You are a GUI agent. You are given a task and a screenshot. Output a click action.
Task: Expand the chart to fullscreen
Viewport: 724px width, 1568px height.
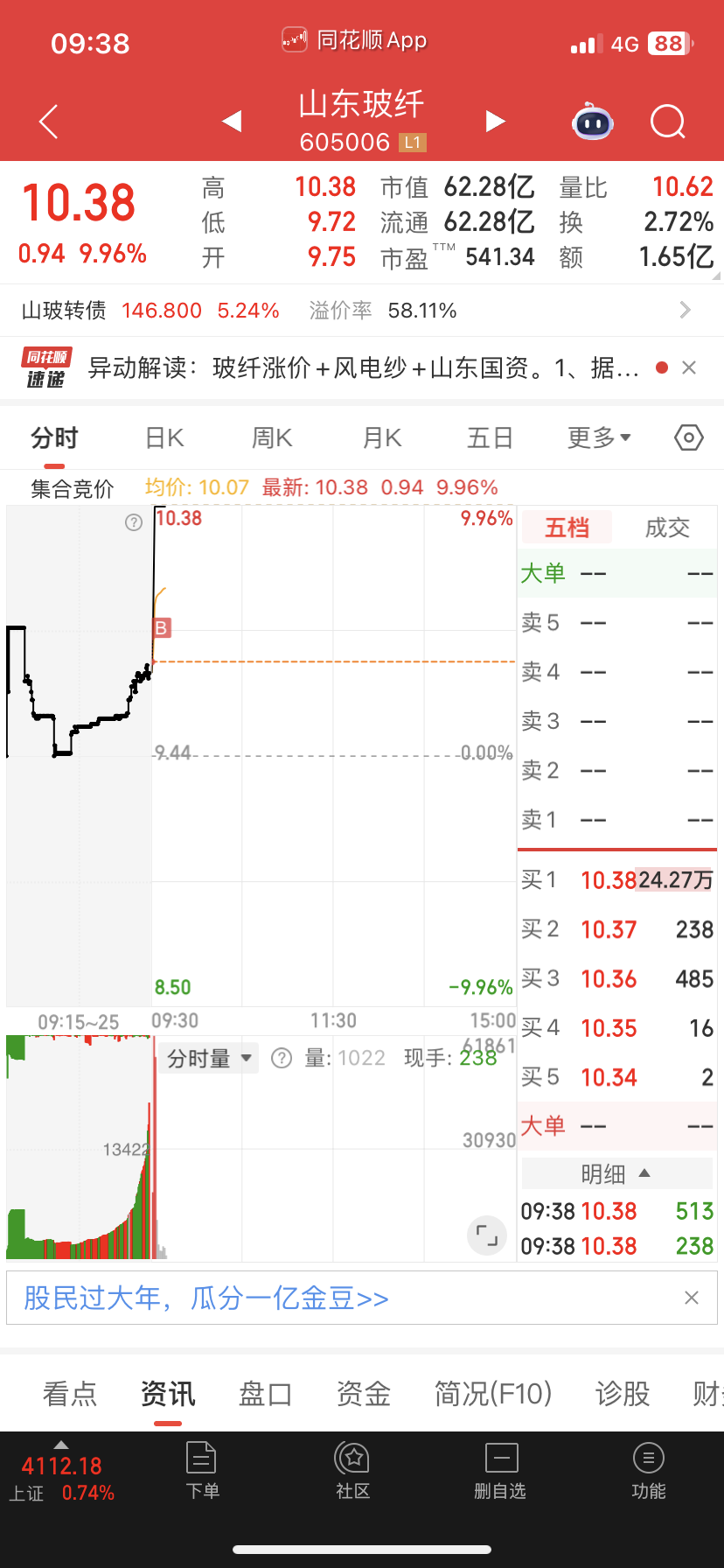pos(486,1235)
